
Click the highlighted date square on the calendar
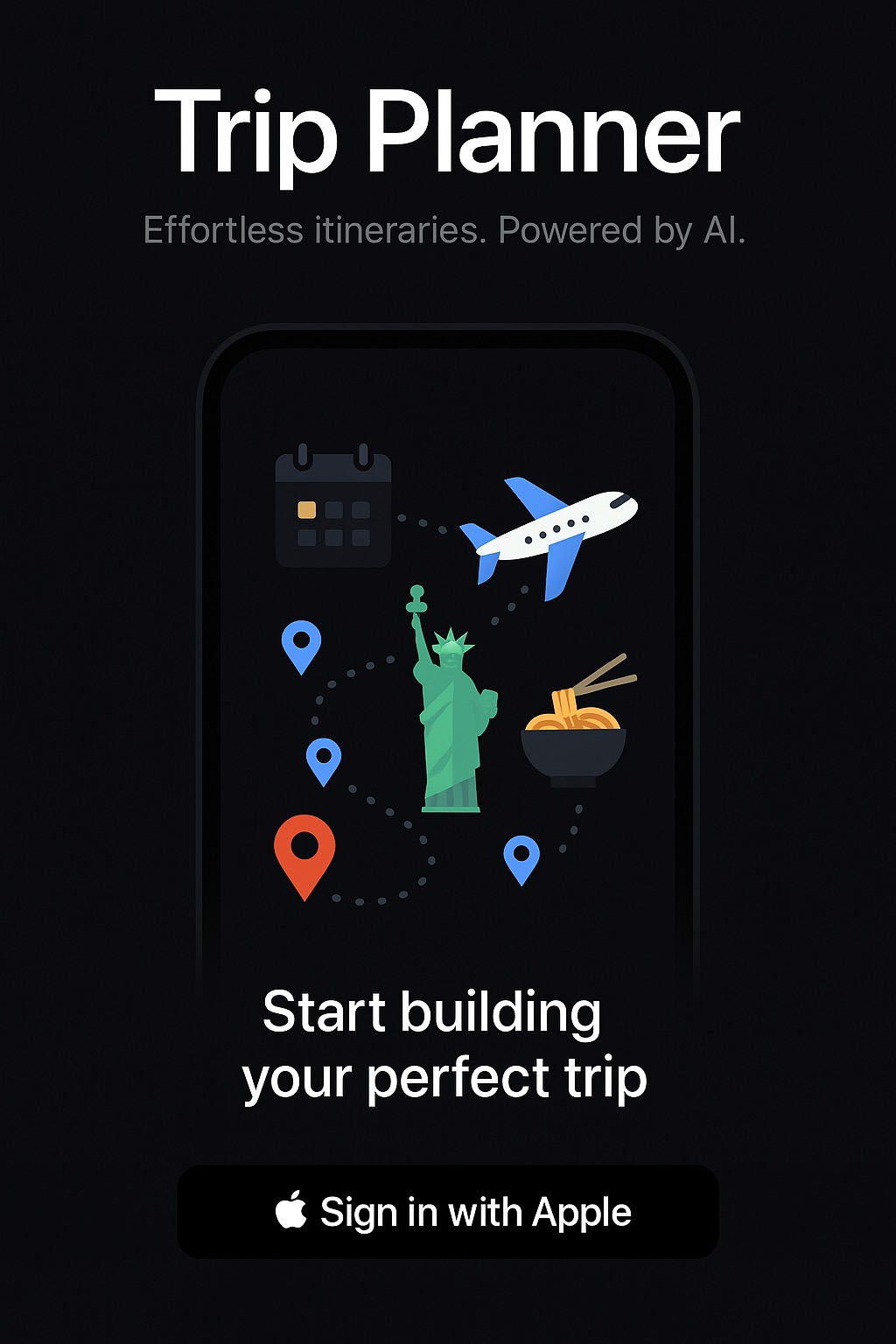(x=307, y=508)
